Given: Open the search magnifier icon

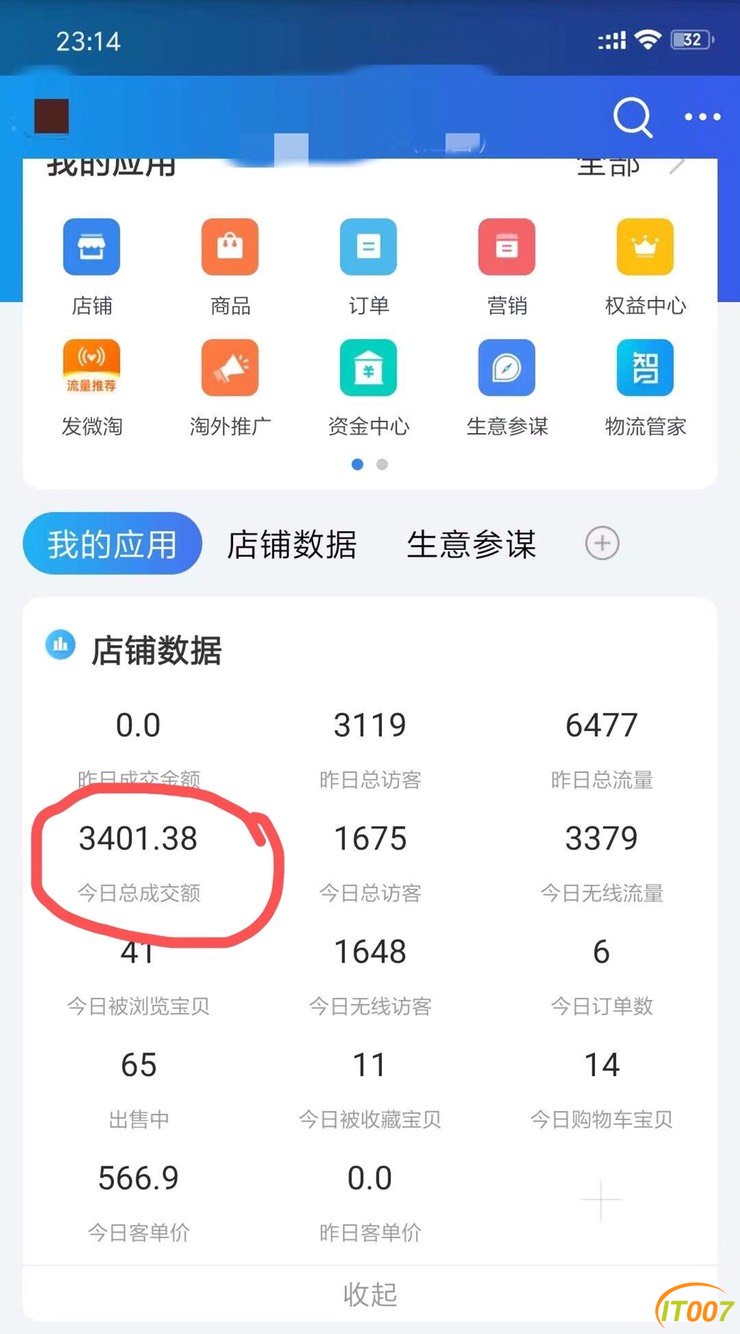Looking at the screenshot, I should (x=632, y=118).
